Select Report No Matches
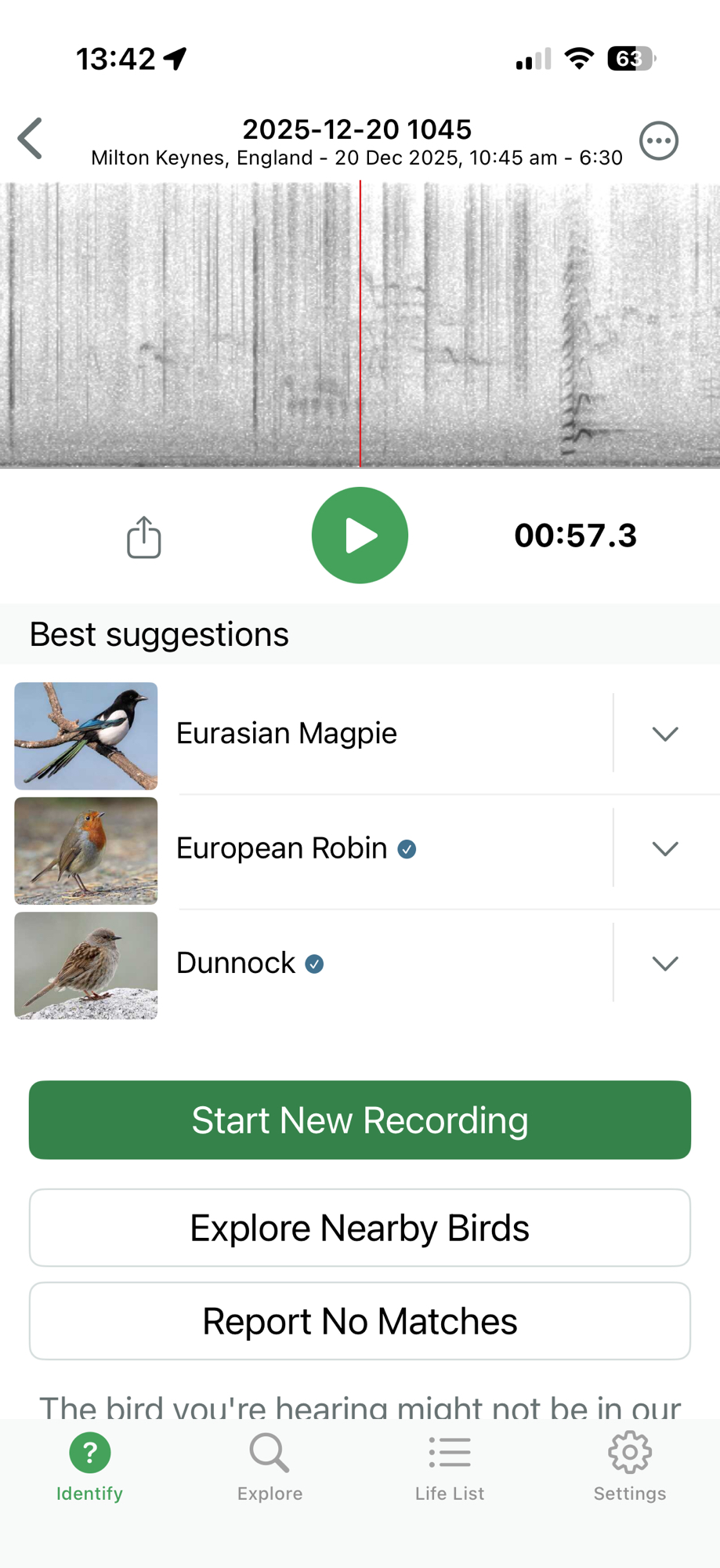The width and height of the screenshot is (720, 1568). (x=360, y=1321)
